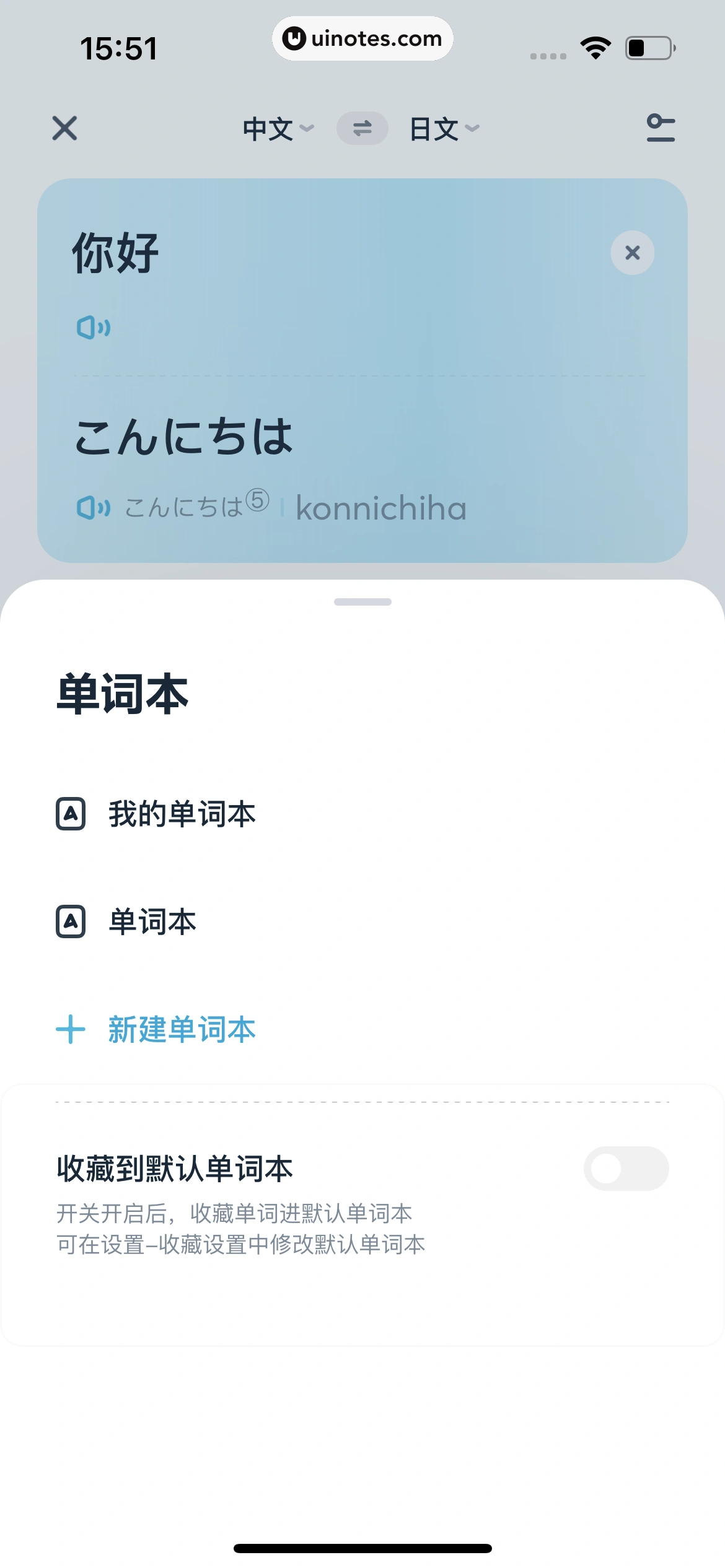
Task: Toggle the default wordbook collection setting
Action: pyautogui.click(x=626, y=1168)
